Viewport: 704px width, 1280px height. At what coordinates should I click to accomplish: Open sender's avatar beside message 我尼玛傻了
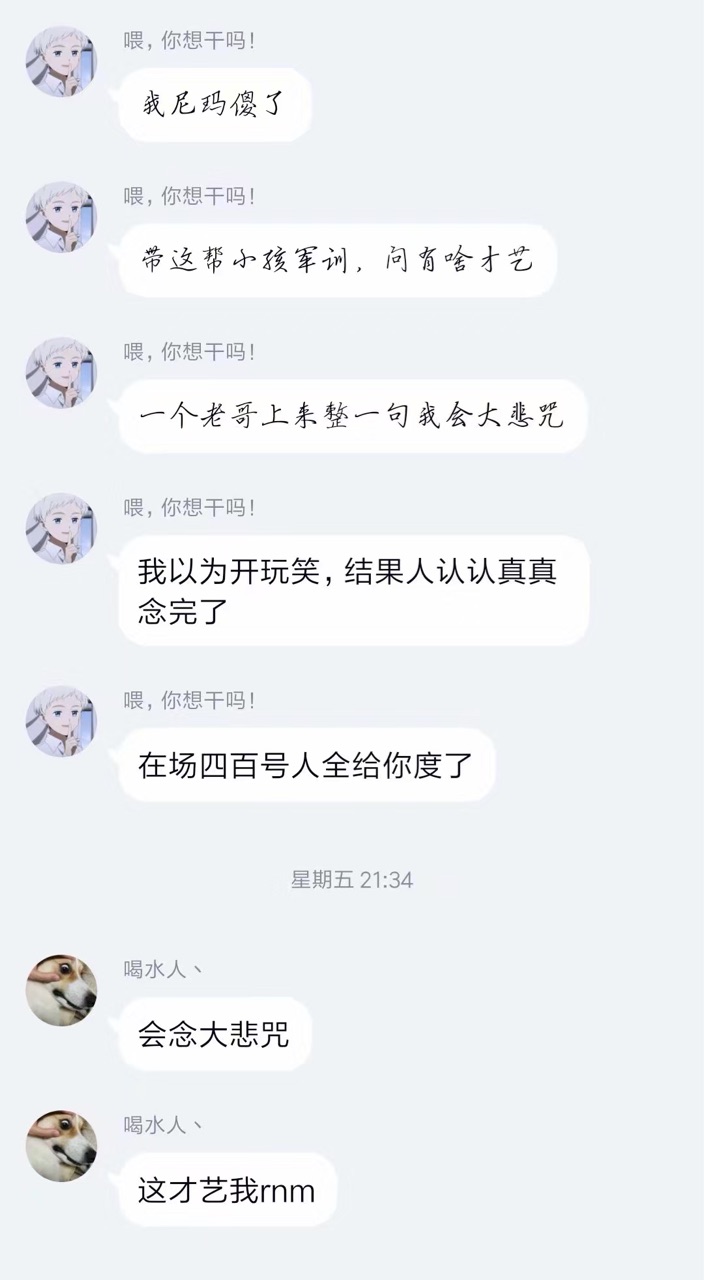pos(61,61)
